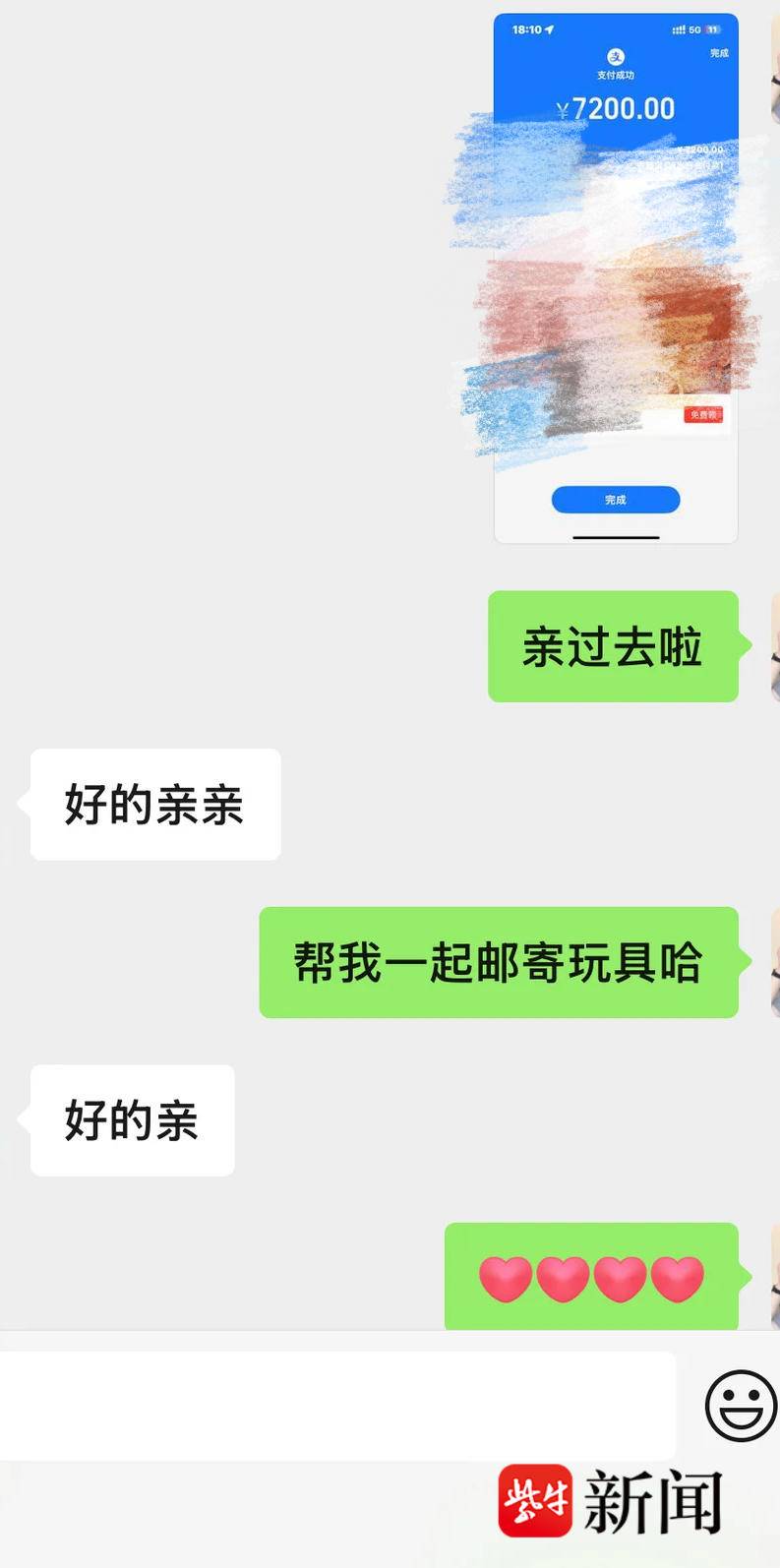780x1568 pixels.
Task: Open the emoji picker
Action: click(x=741, y=1405)
